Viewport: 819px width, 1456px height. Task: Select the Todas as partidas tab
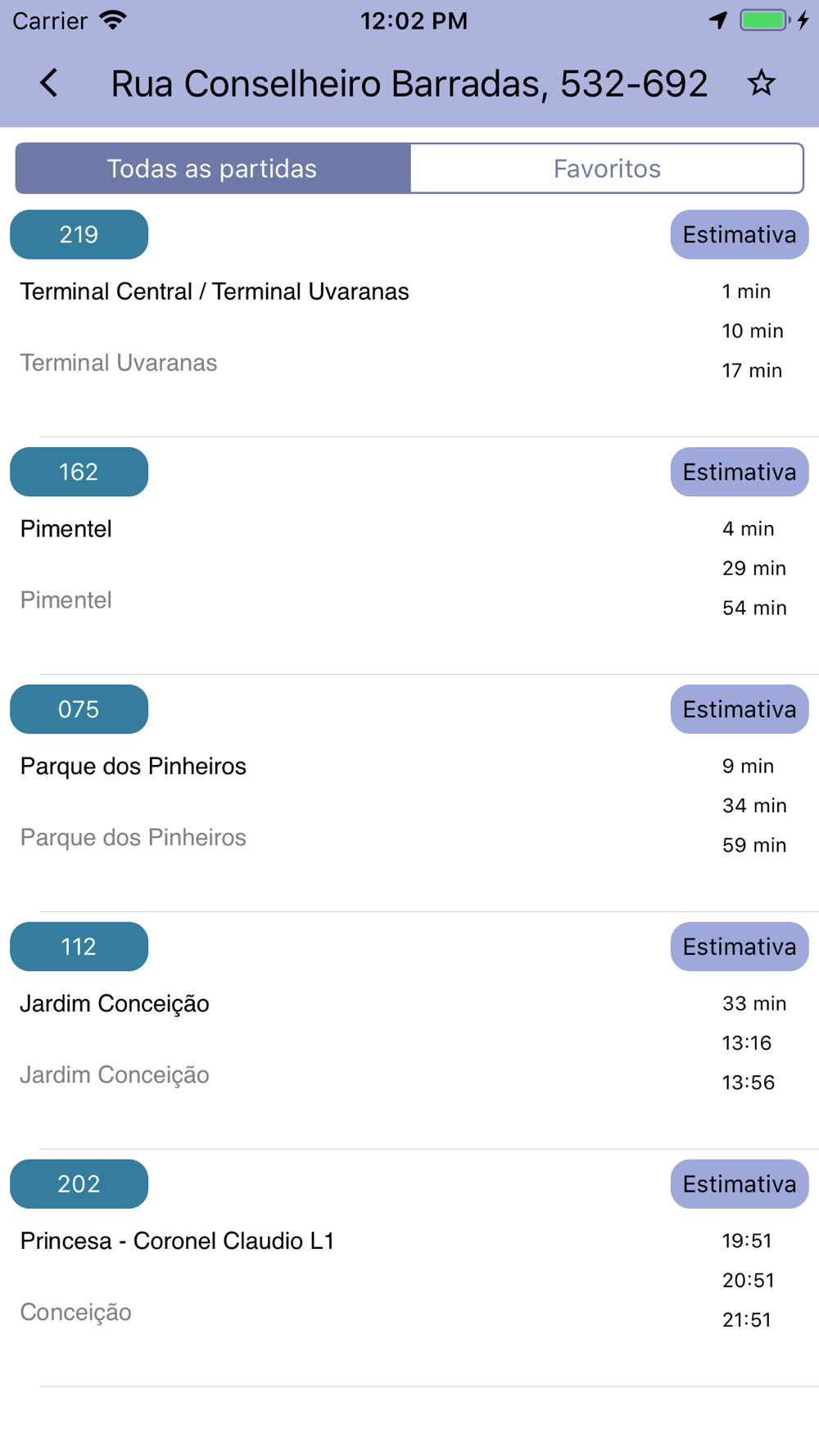pos(213,169)
